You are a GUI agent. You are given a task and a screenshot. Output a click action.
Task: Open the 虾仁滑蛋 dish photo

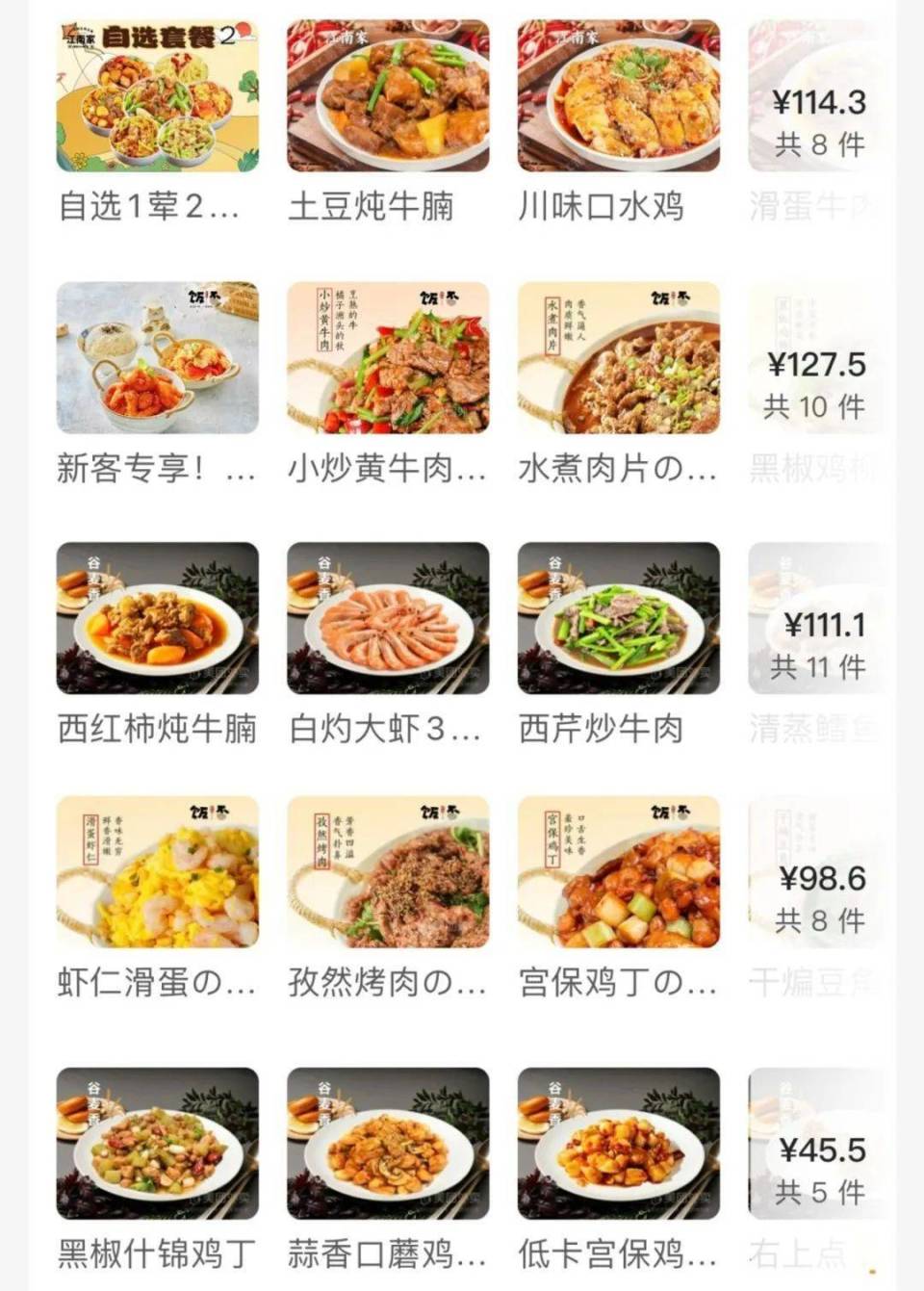pos(156,871)
